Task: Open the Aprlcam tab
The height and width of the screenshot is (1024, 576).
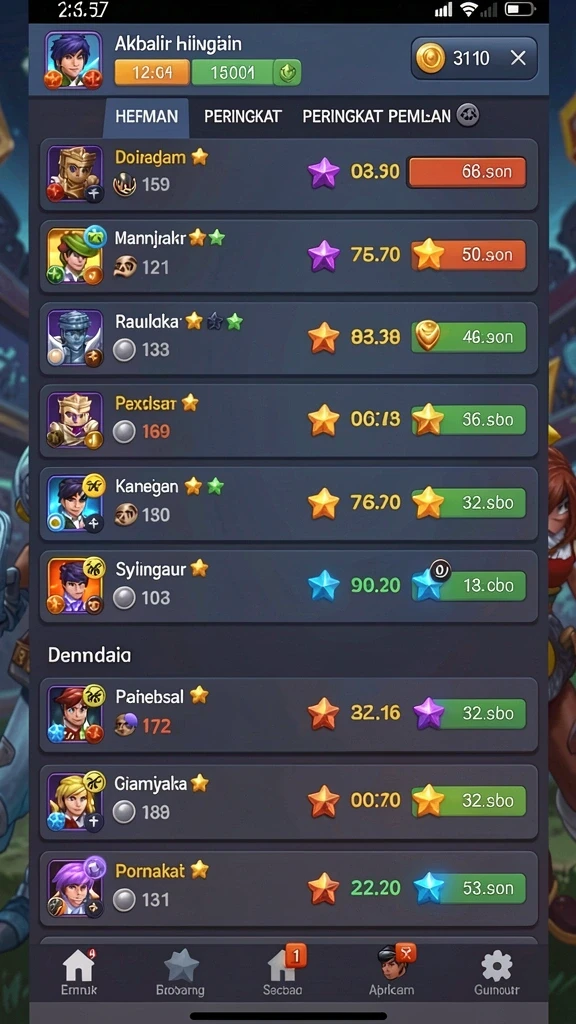Action: (392, 972)
